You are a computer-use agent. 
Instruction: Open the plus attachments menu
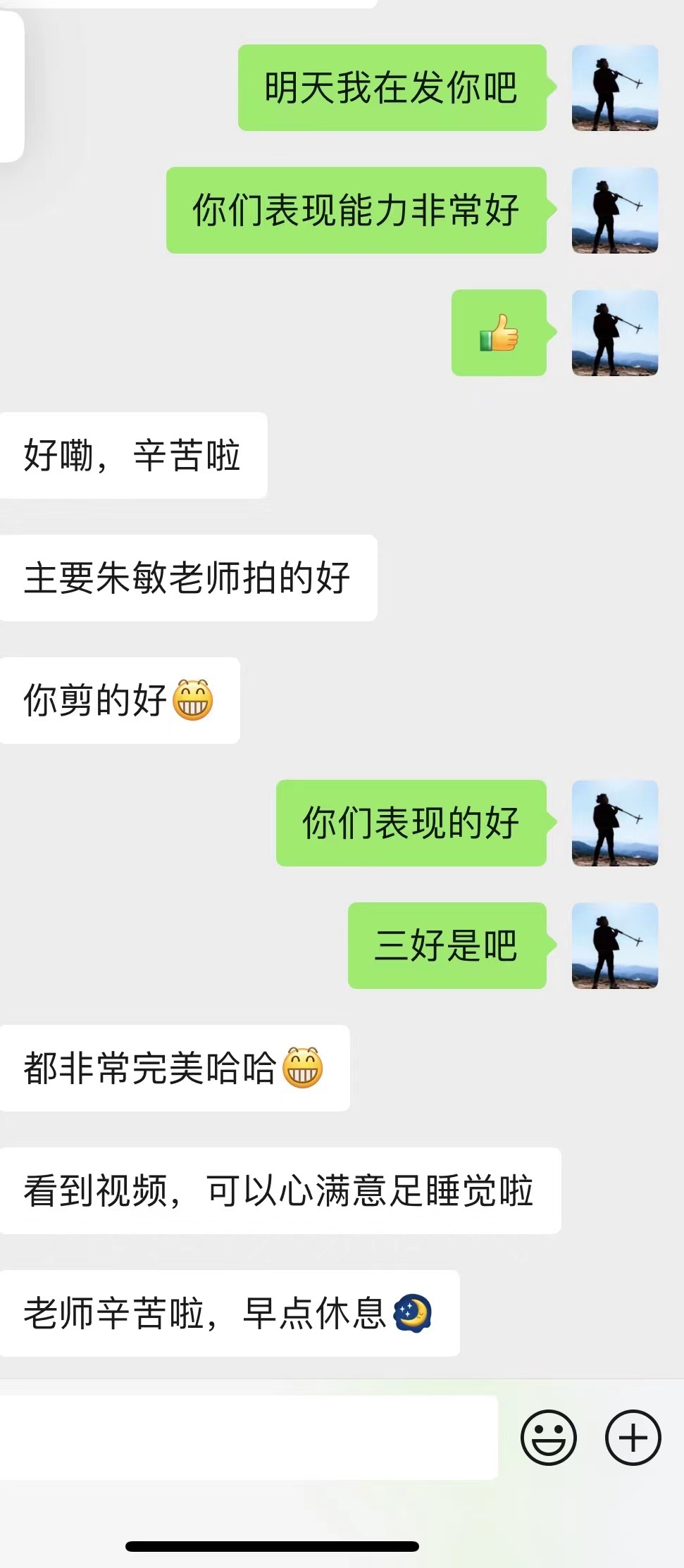(x=633, y=1437)
